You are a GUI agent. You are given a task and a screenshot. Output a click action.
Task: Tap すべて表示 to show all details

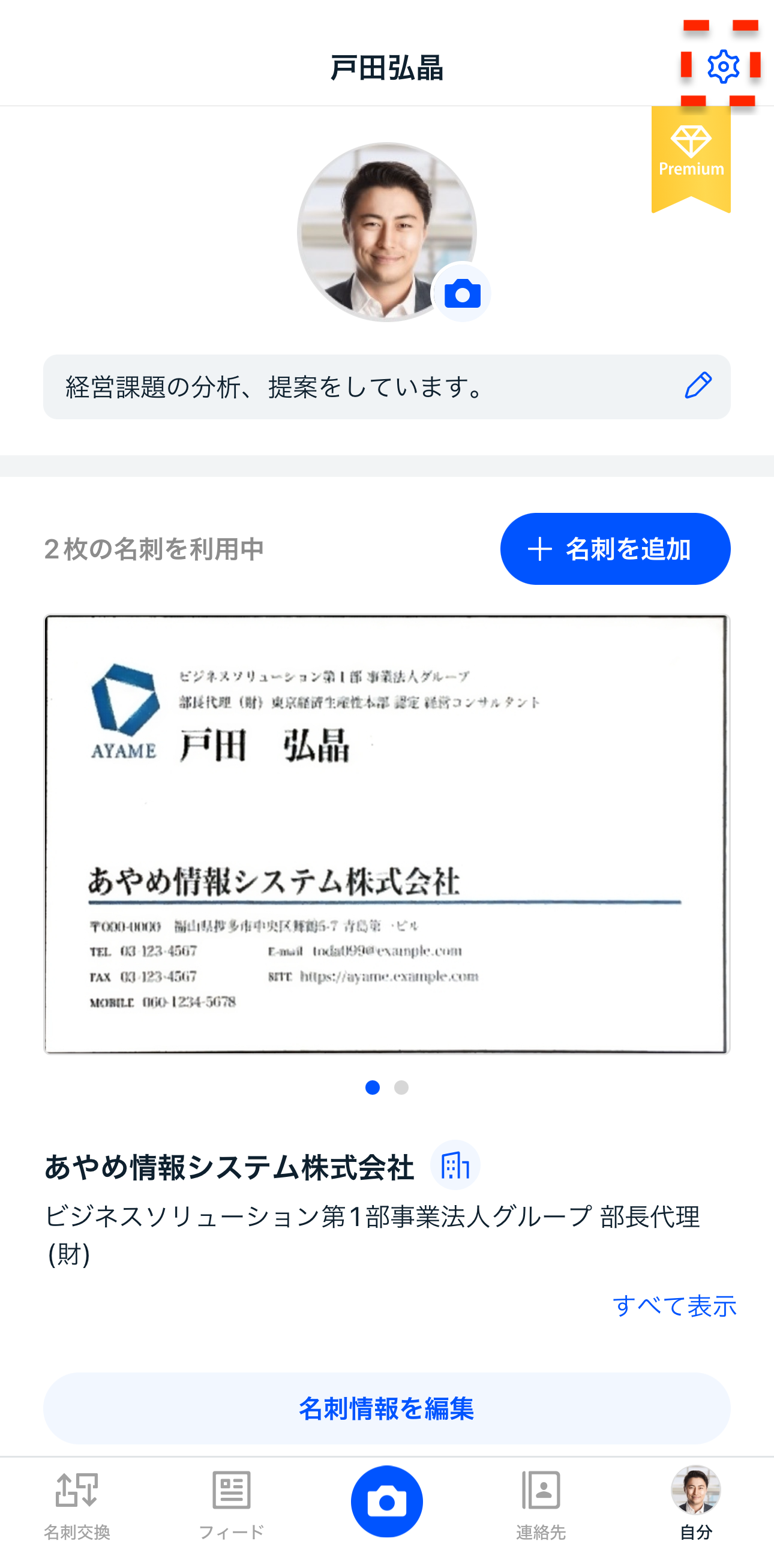(674, 1306)
